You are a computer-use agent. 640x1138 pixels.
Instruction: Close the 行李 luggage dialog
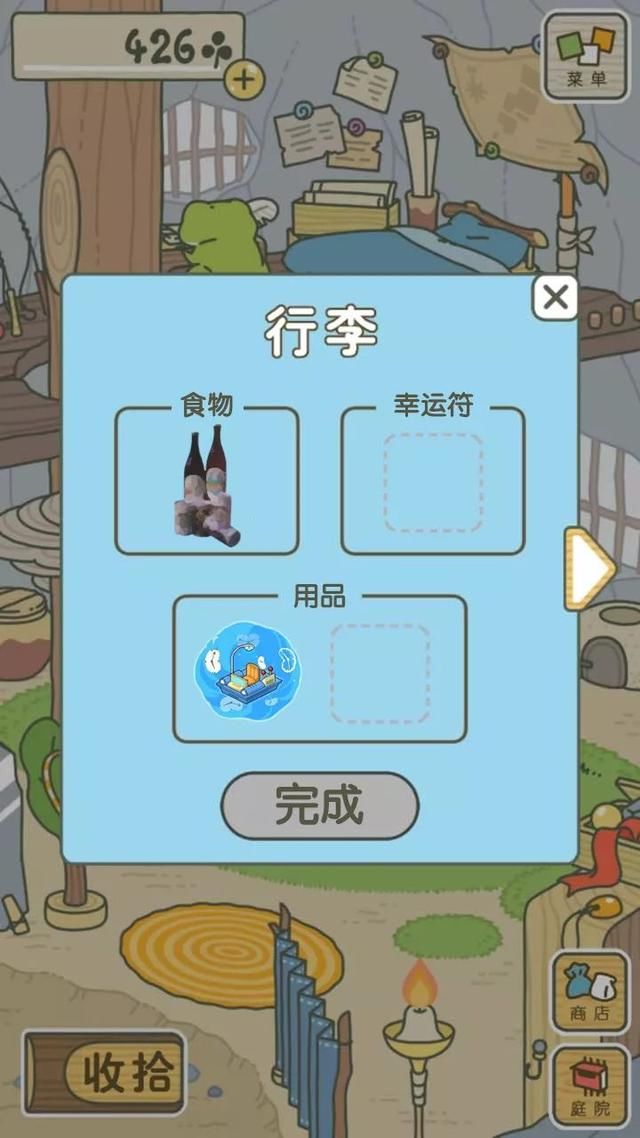point(555,298)
